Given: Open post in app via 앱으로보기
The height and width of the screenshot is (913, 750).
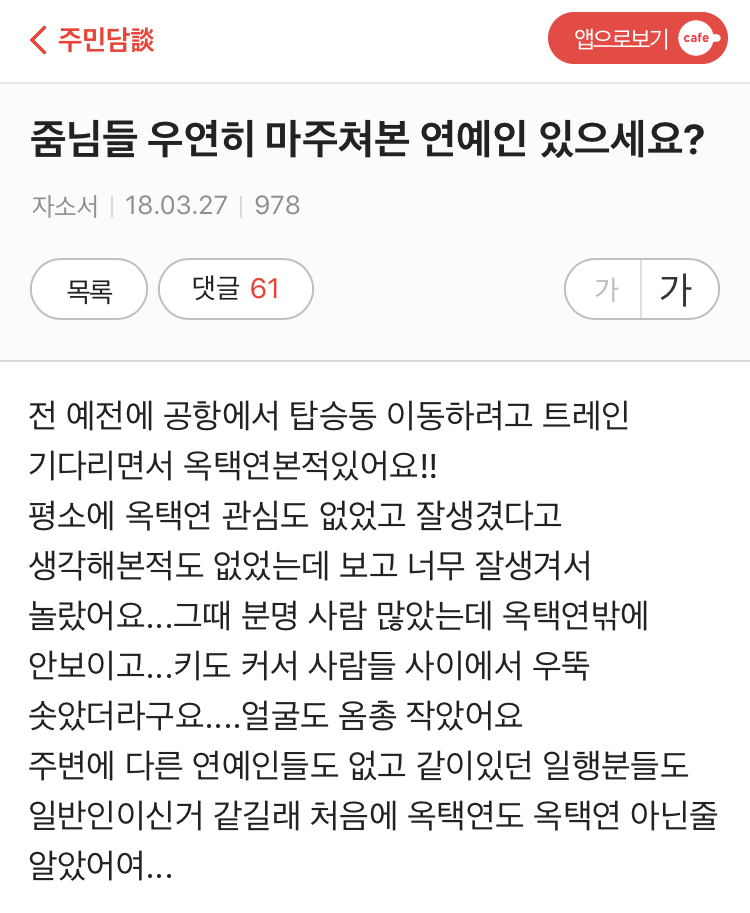Looking at the screenshot, I should click(636, 40).
